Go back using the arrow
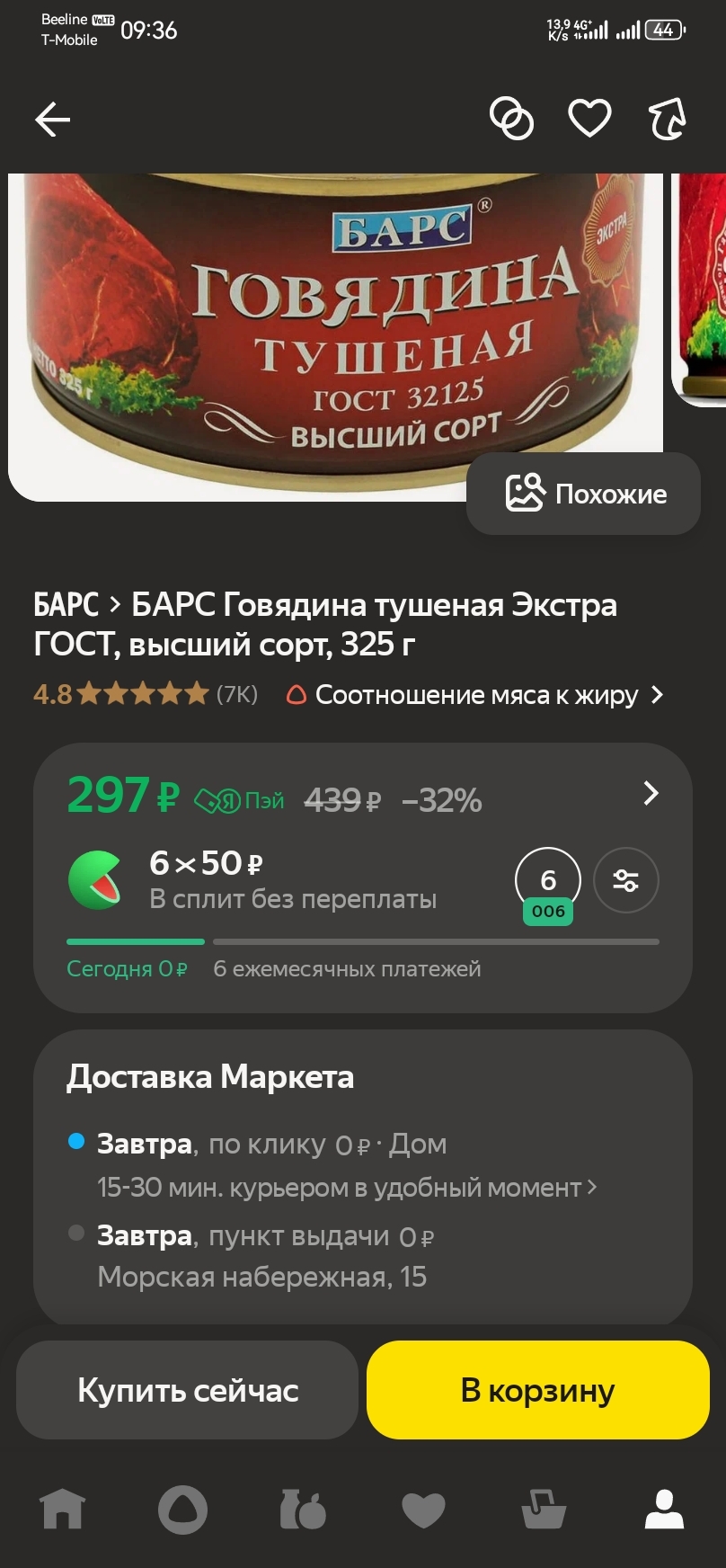 point(52,119)
